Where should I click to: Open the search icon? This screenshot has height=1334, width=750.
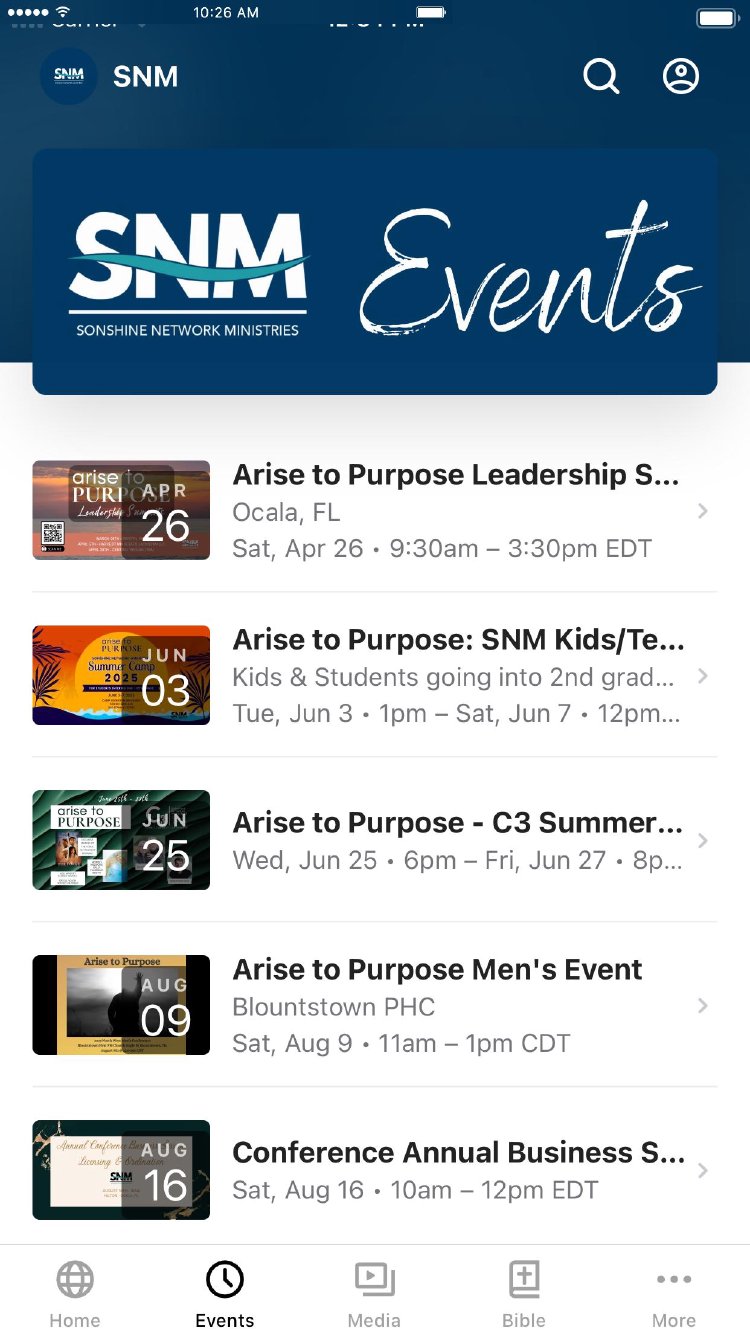601,76
